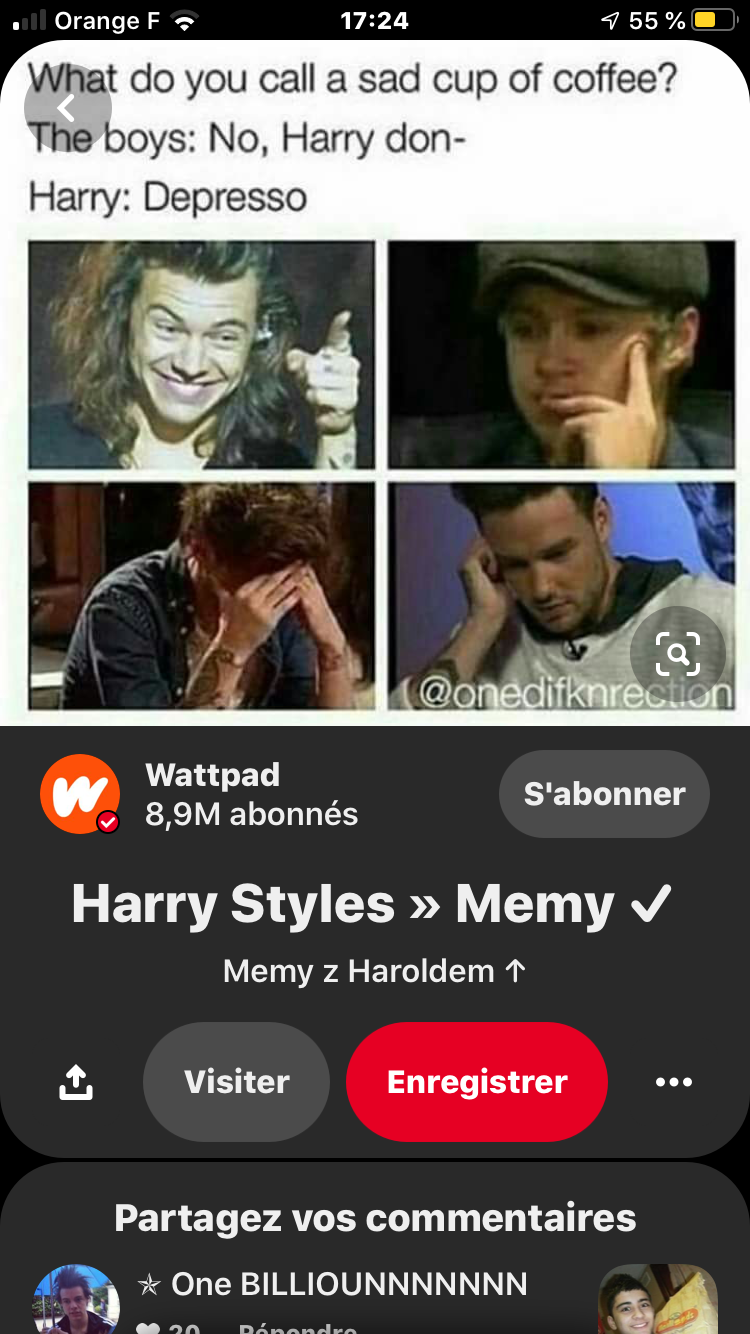Viewport: 750px width, 1334px height.
Task: Share this pin
Action: (x=76, y=1082)
